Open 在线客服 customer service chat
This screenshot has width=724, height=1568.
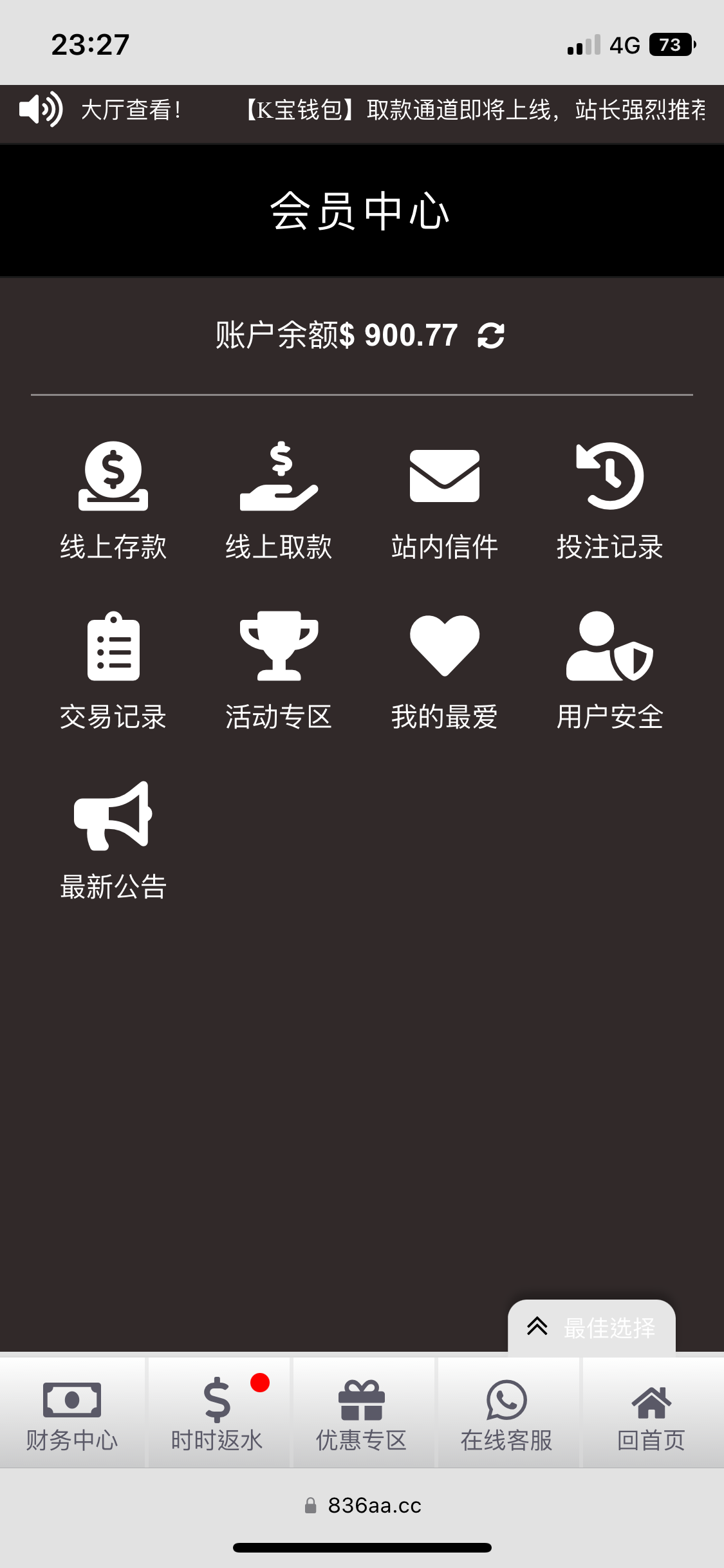pyautogui.click(x=506, y=1410)
